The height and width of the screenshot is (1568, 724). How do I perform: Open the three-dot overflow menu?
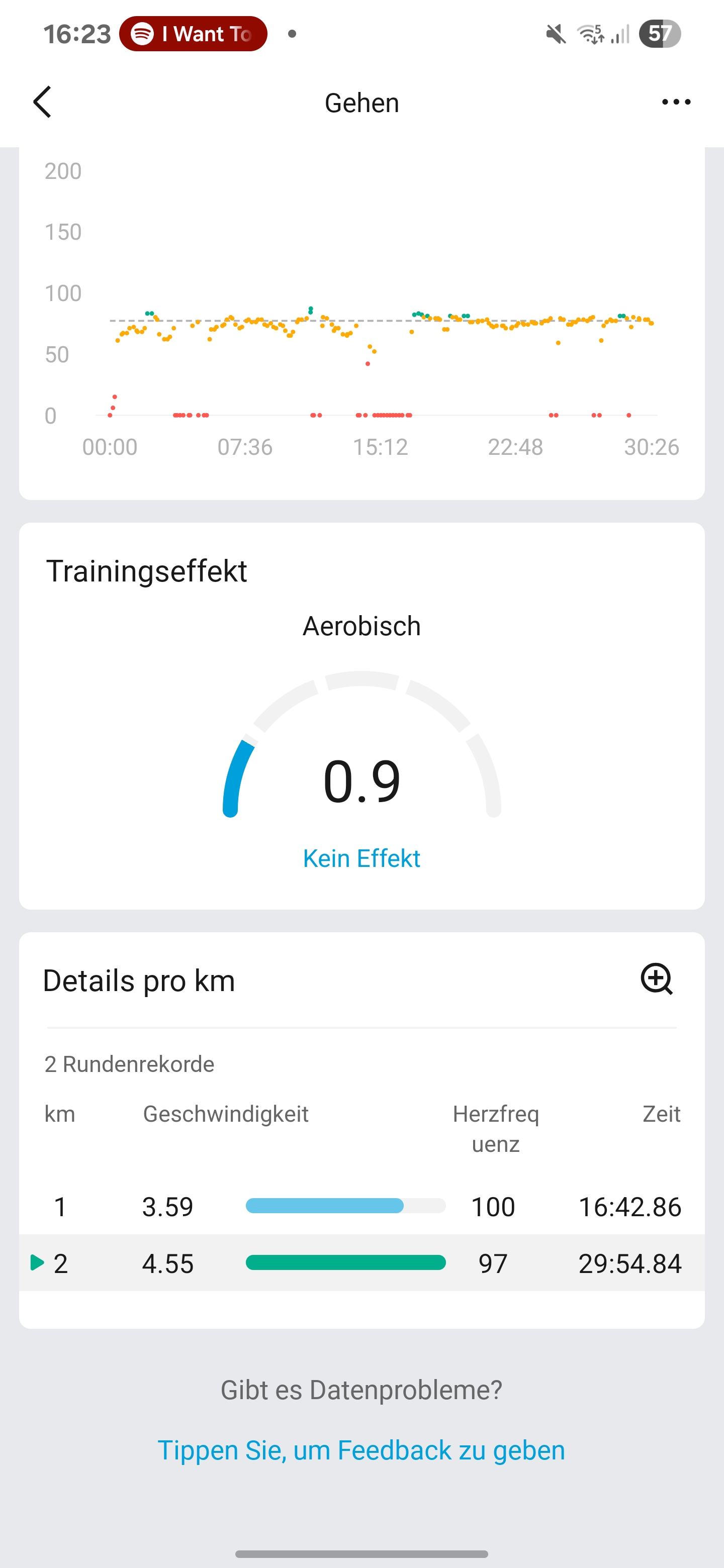click(x=676, y=102)
